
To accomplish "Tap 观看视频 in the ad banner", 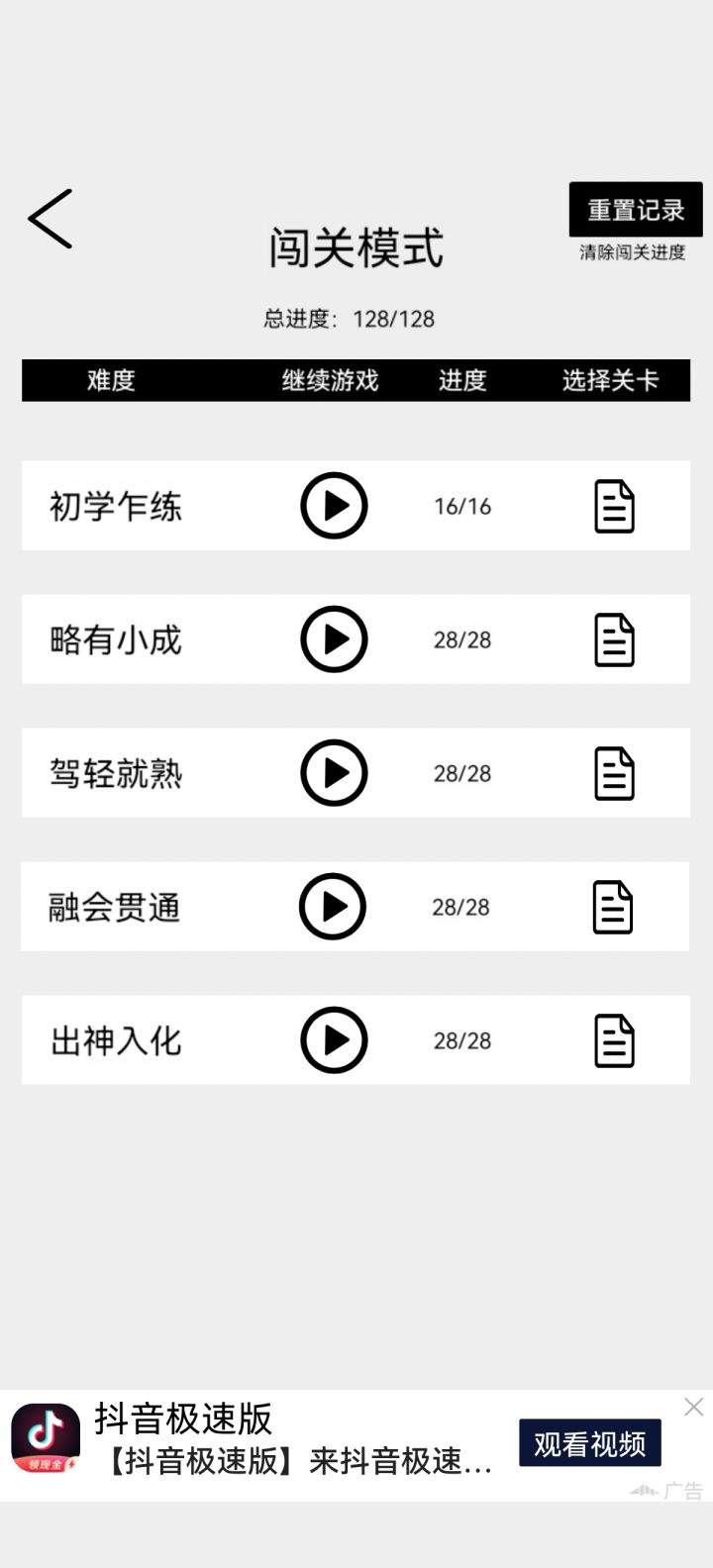I will pyautogui.click(x=590, y=1443).
